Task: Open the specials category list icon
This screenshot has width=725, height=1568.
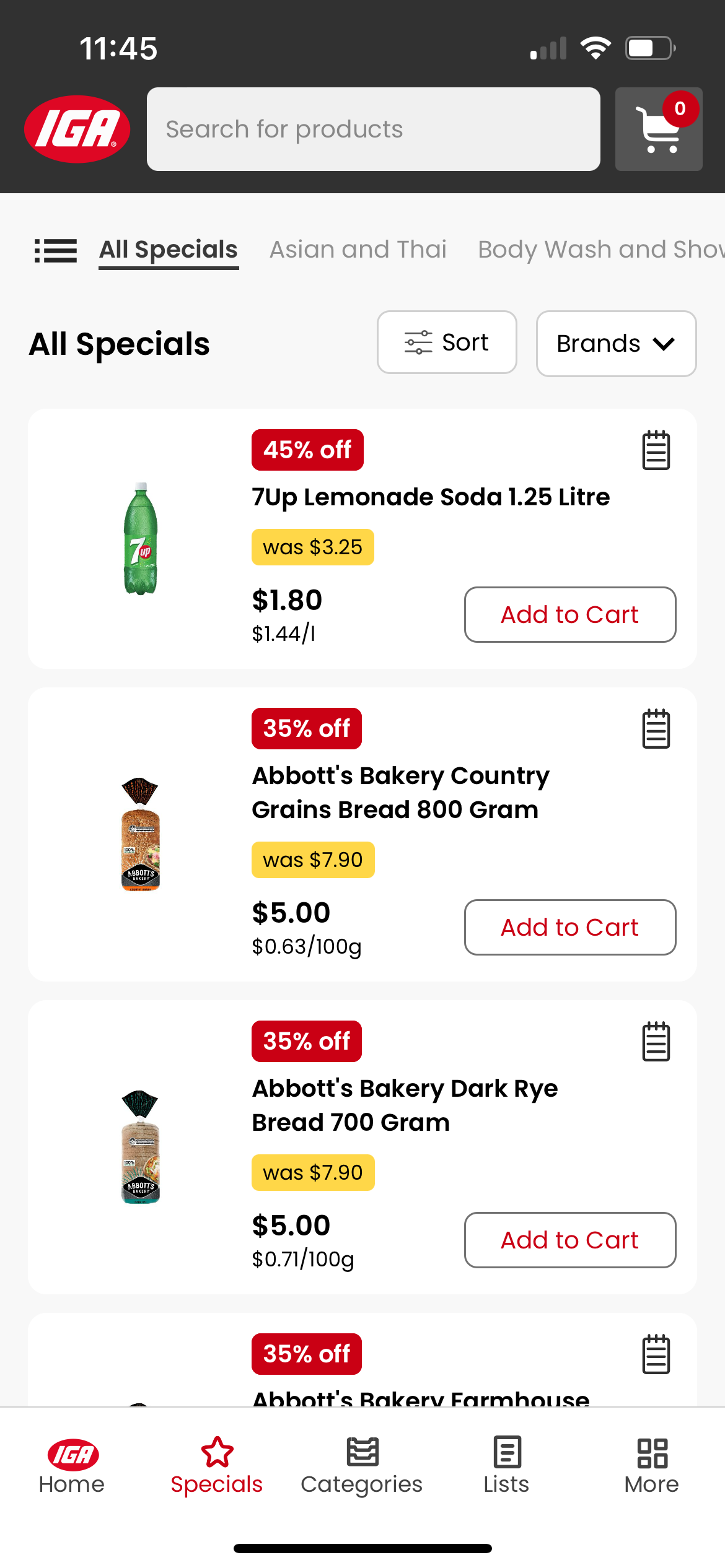Action: 56,250
